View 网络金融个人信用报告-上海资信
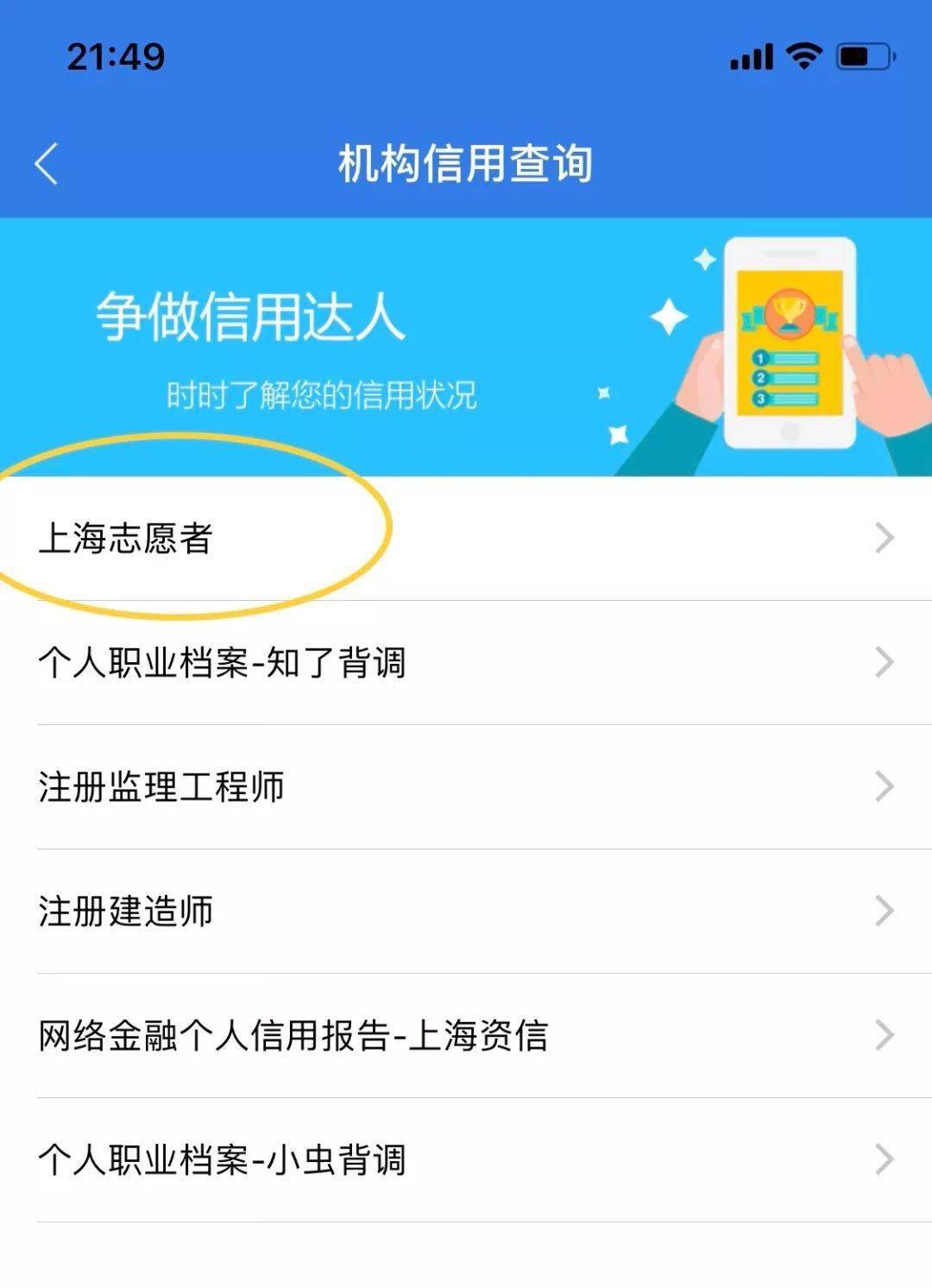Screen dimensions: 932x1288 [x=466, y=1036]
